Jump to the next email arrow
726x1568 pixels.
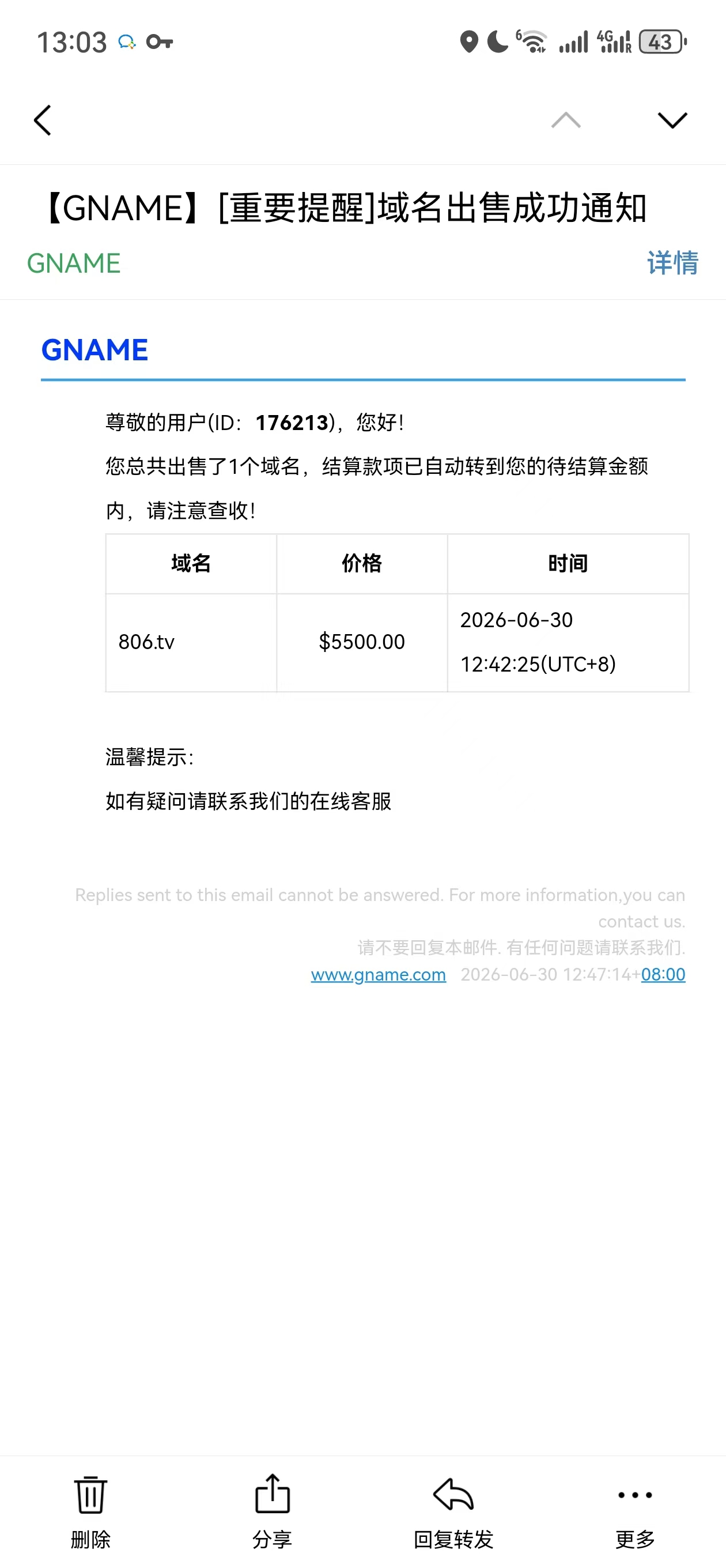672,120
